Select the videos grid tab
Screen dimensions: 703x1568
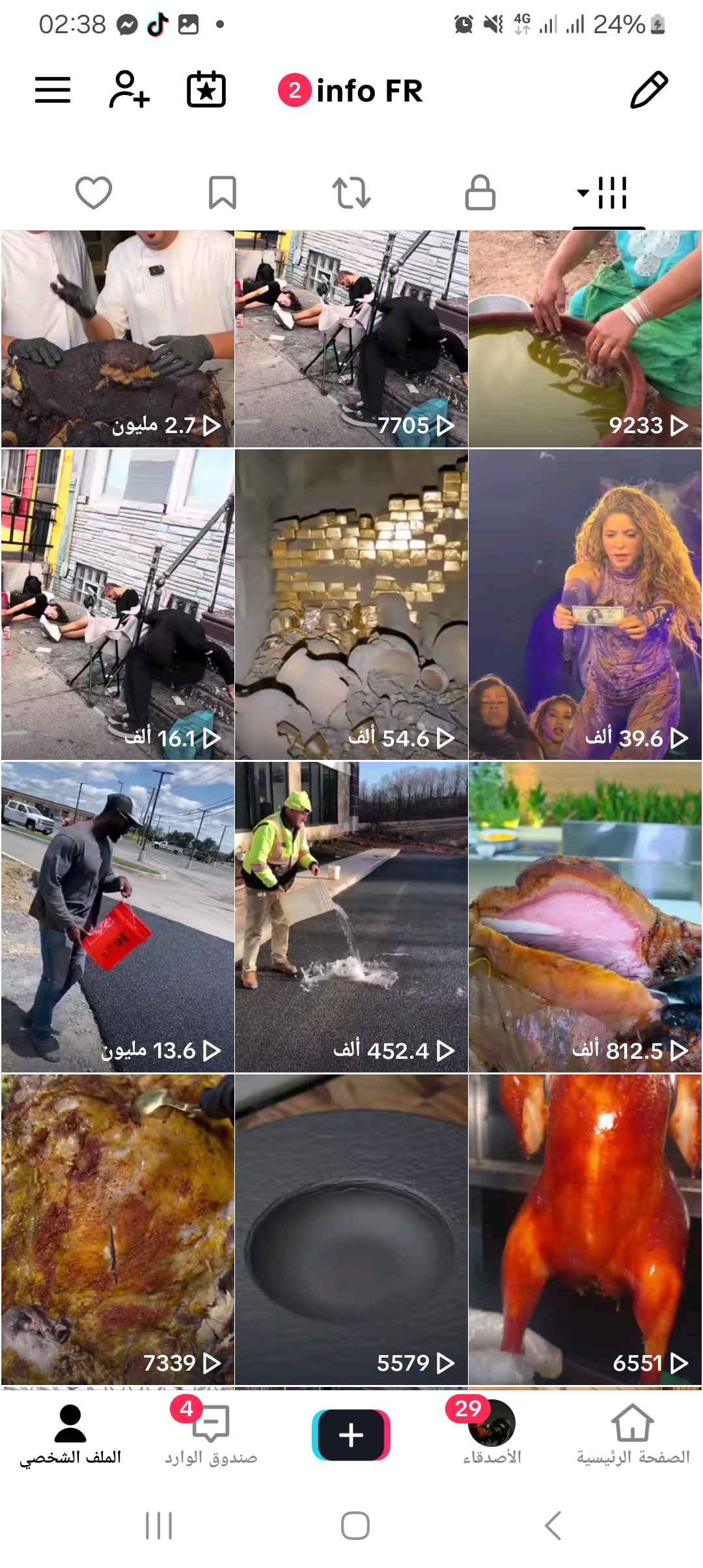(x=603, y=193)
